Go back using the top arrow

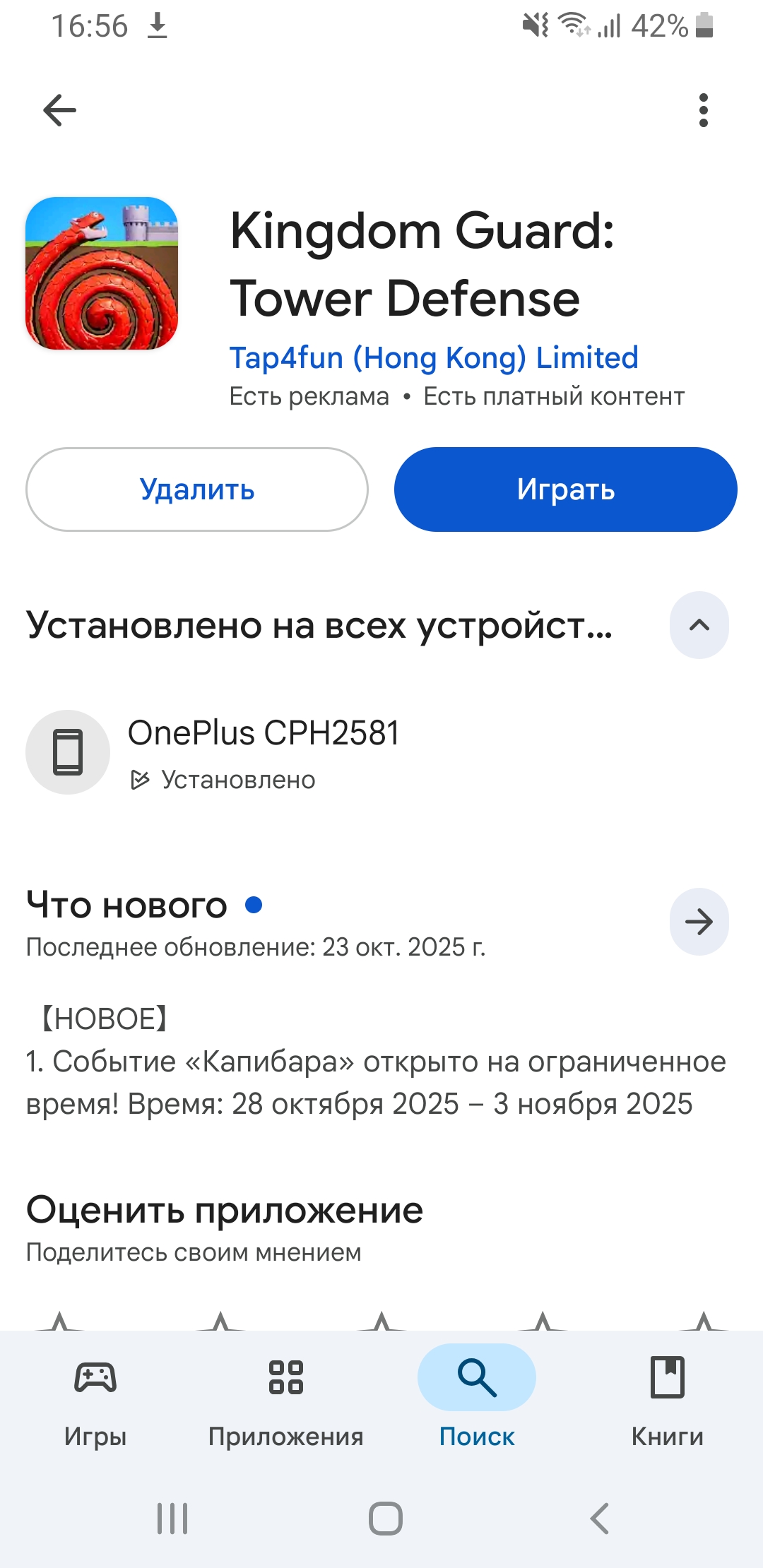pos(59,110)
